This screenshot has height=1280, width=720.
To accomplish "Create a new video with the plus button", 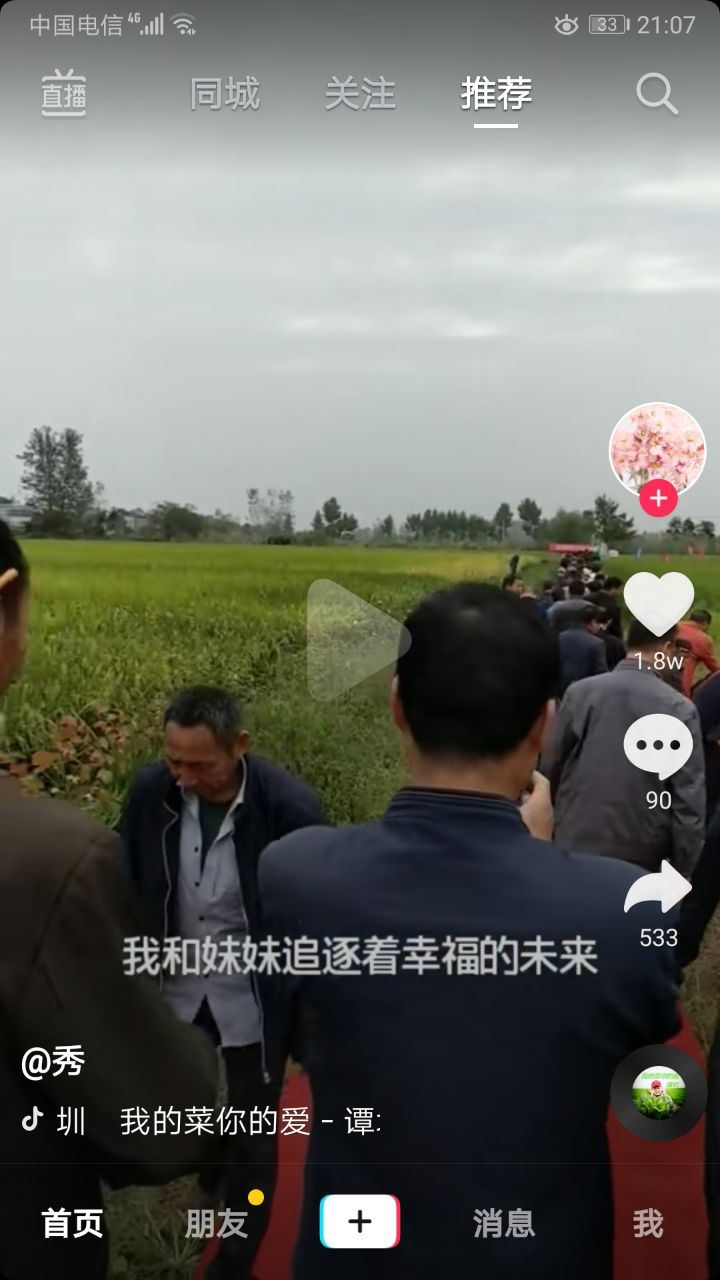I will (x=360, y=1222).
